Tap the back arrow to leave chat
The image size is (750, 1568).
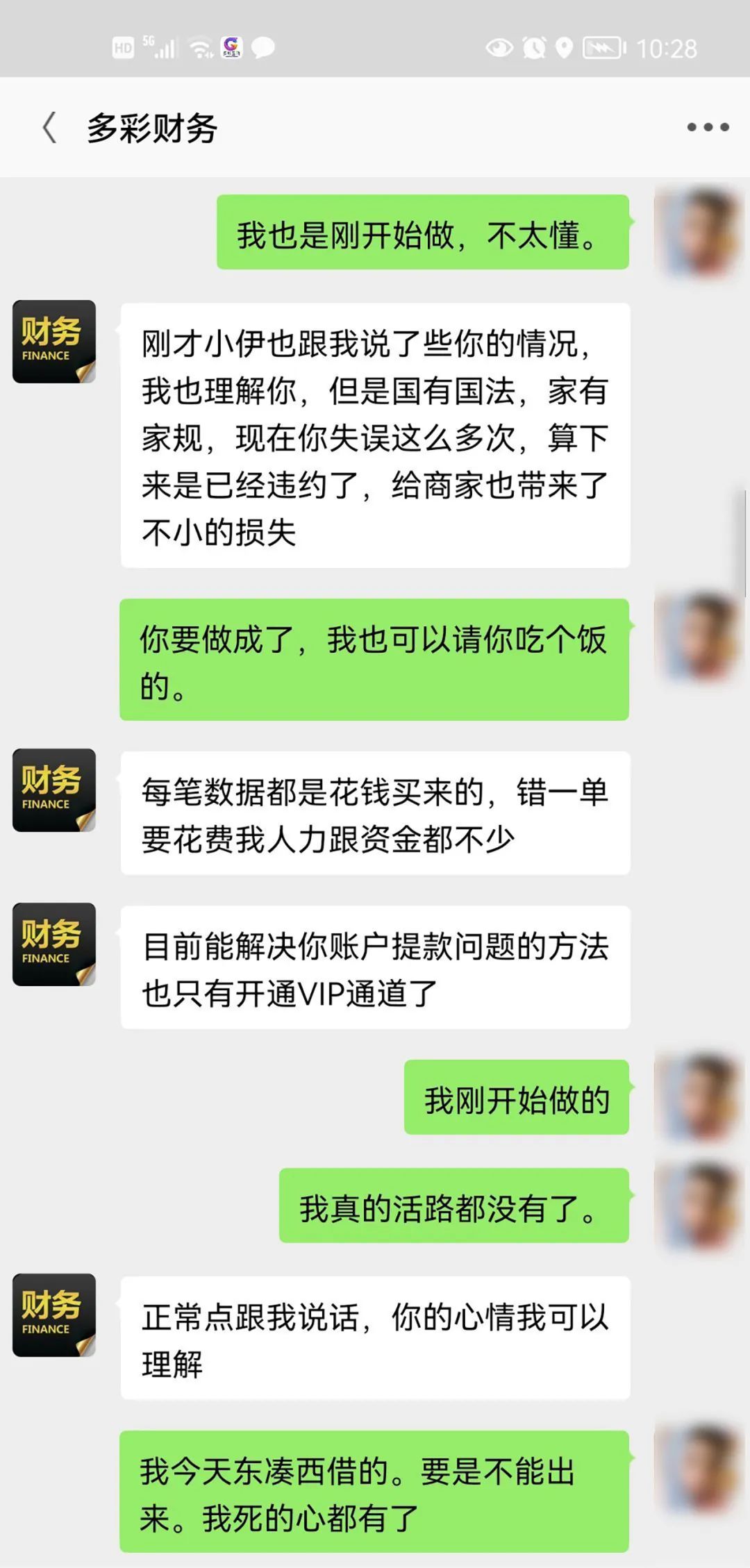pos(47,127)
